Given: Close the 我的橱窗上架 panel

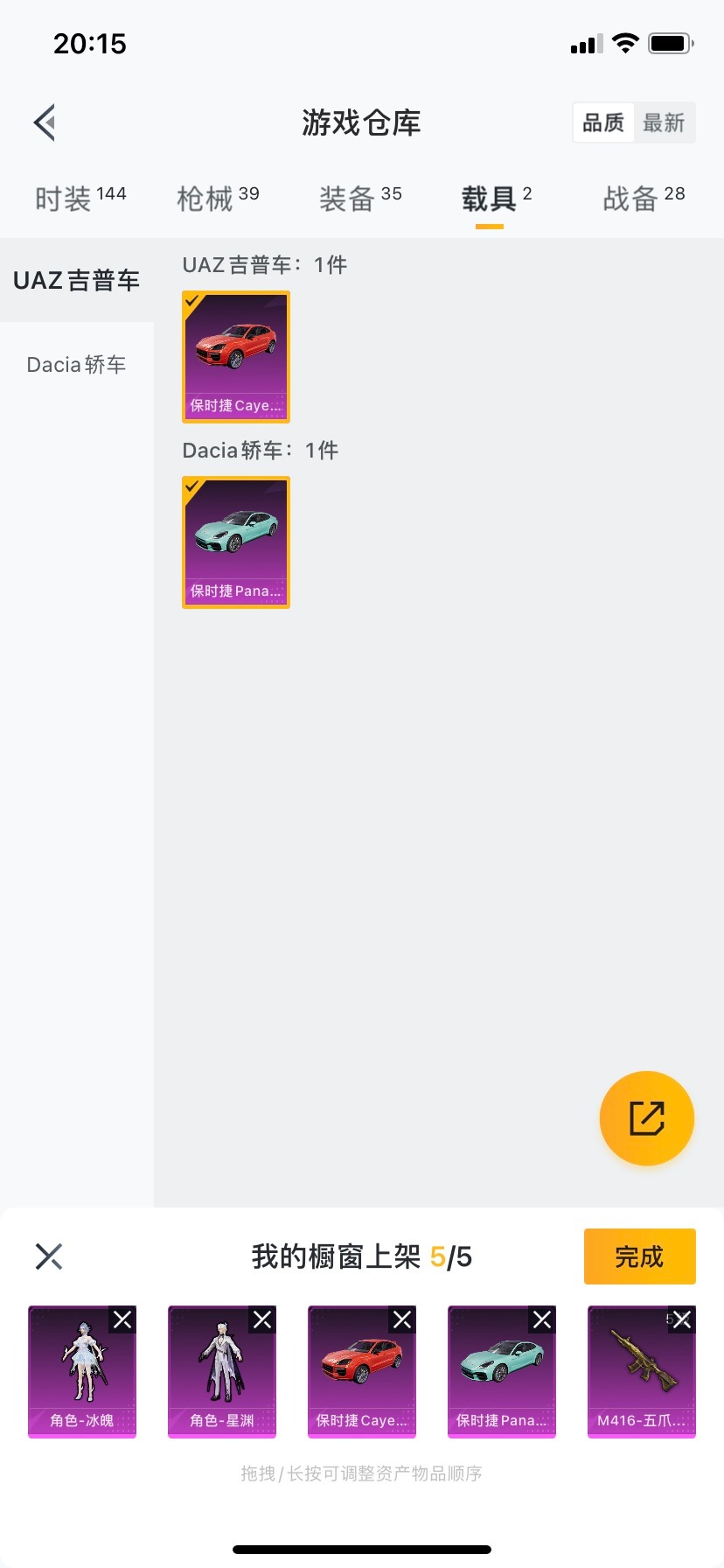Looking at the screenshot, I should tap(49, 1256).
